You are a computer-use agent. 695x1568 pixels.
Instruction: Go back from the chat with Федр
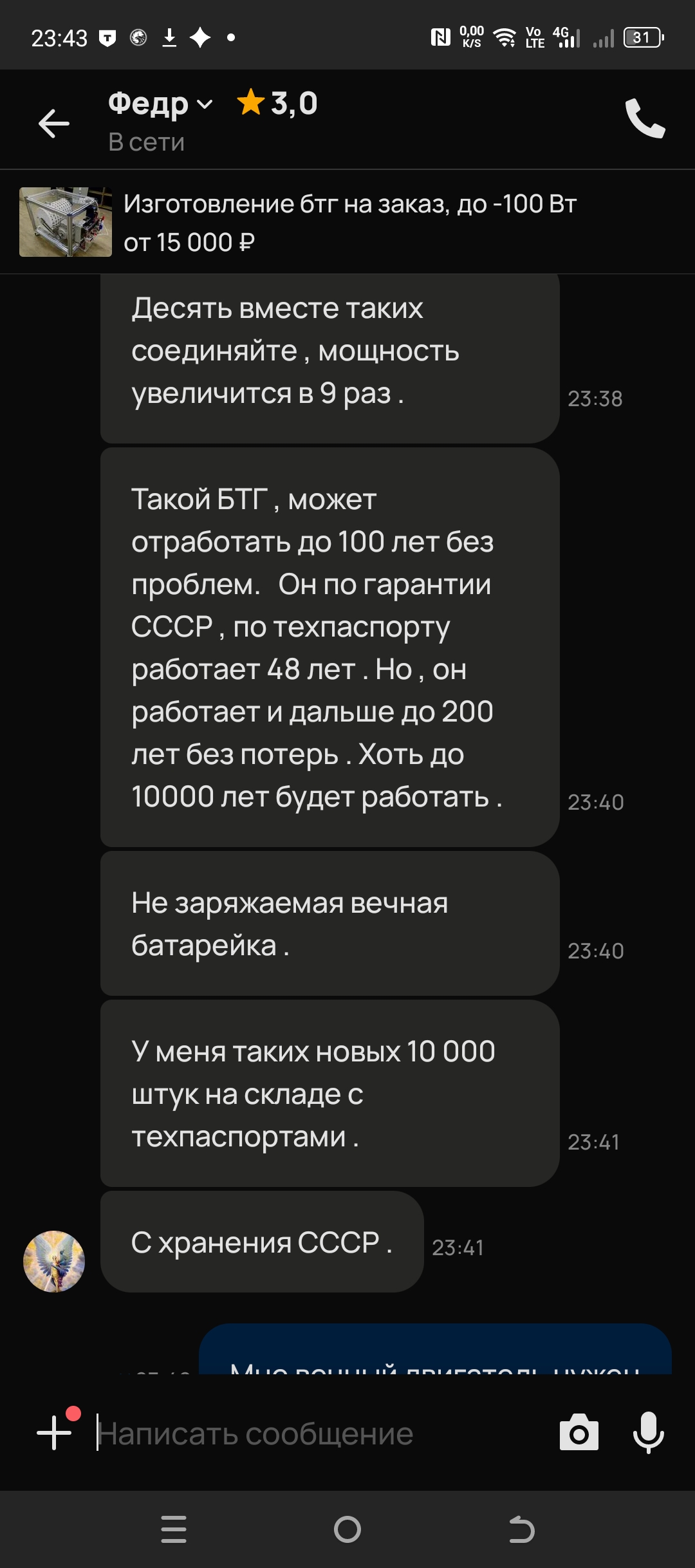(x=54, y=123)
